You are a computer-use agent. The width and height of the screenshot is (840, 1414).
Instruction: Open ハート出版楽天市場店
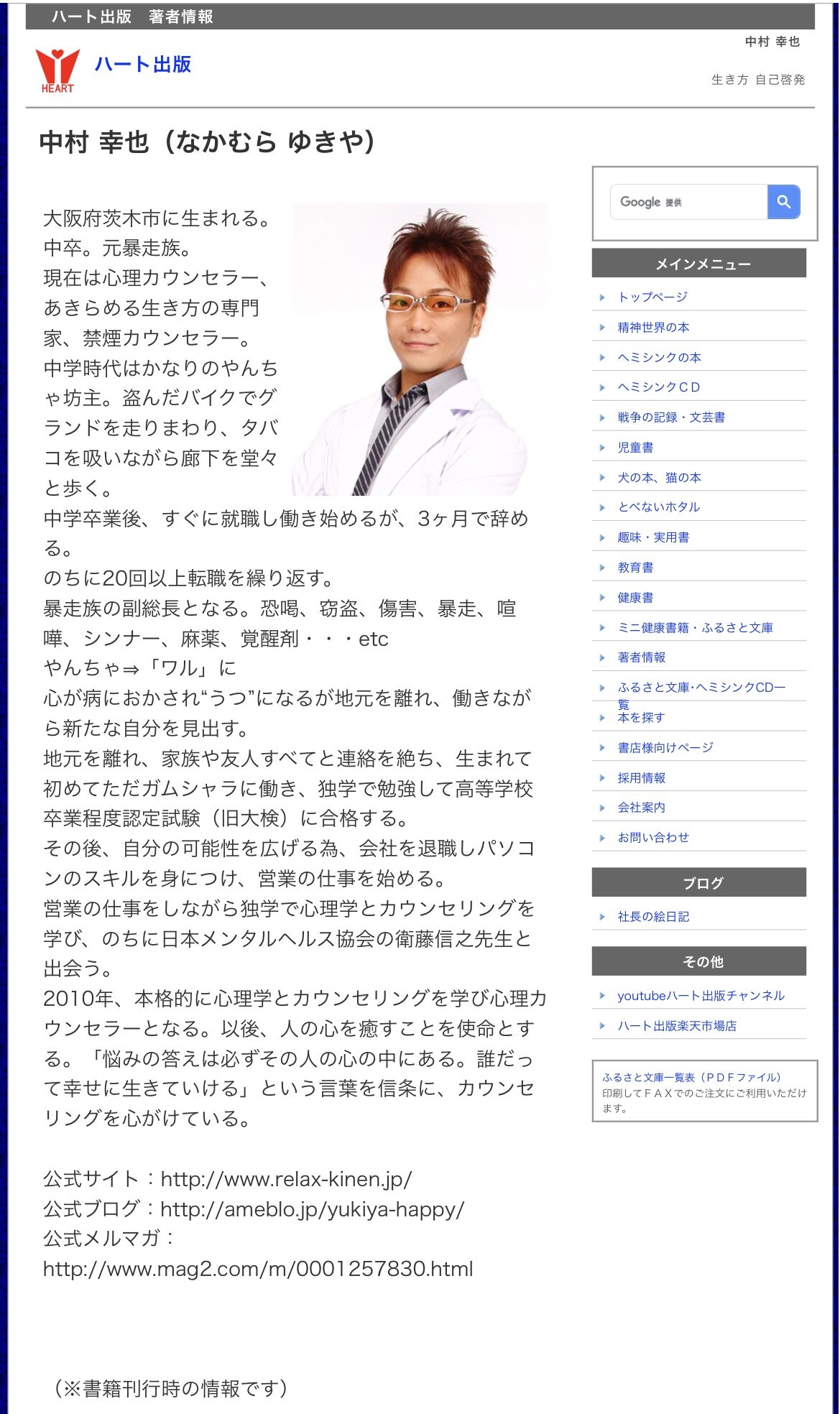[x=677, y=1026]
